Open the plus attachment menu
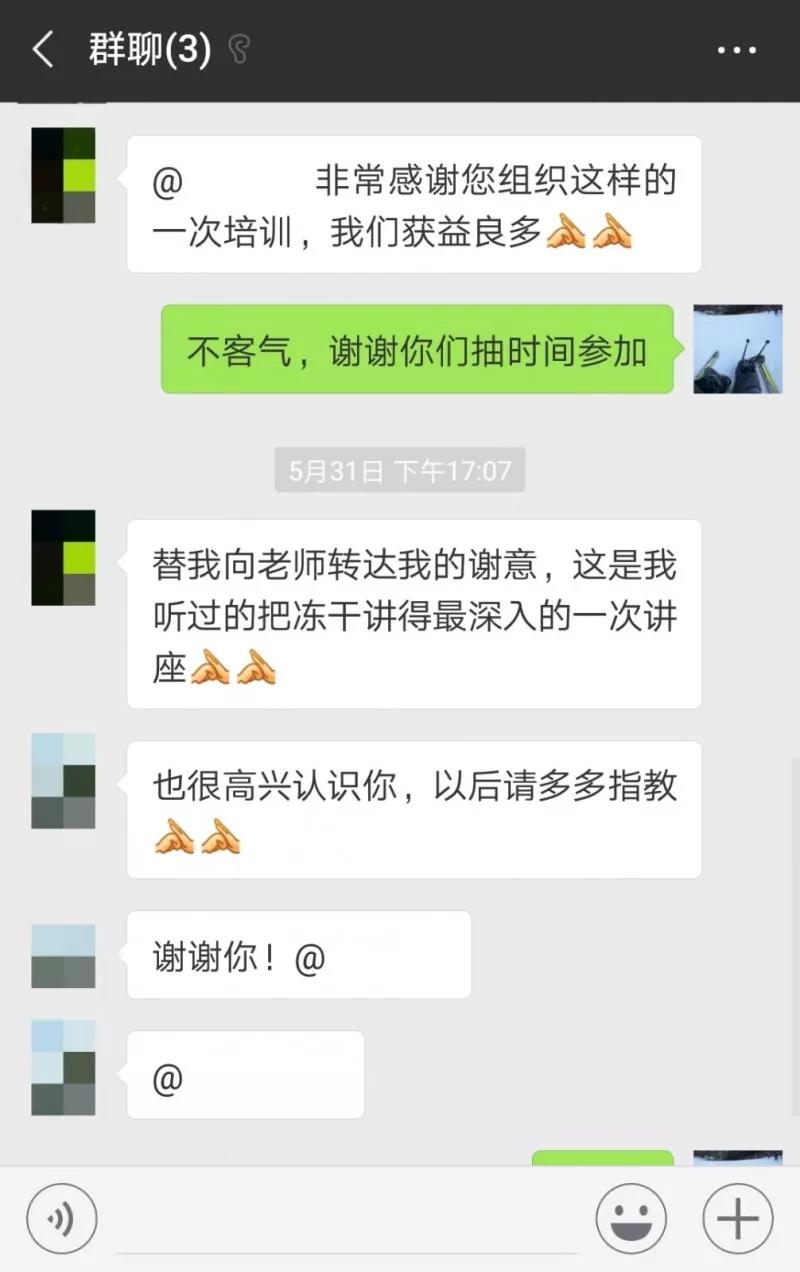The image size is (800, 1272). coord(738,1219)
